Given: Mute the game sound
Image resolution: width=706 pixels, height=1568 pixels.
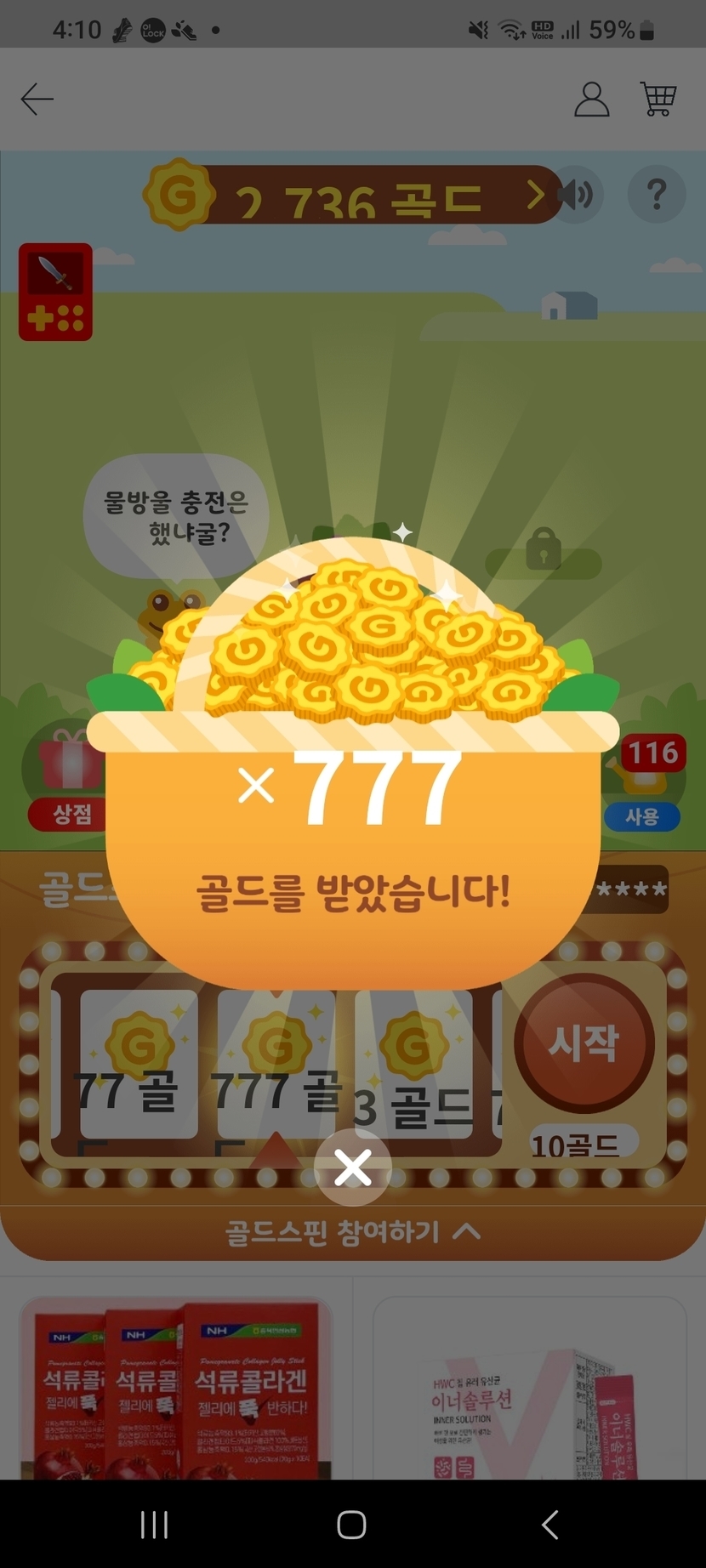Looking at the screenshot, I should 577,195.
